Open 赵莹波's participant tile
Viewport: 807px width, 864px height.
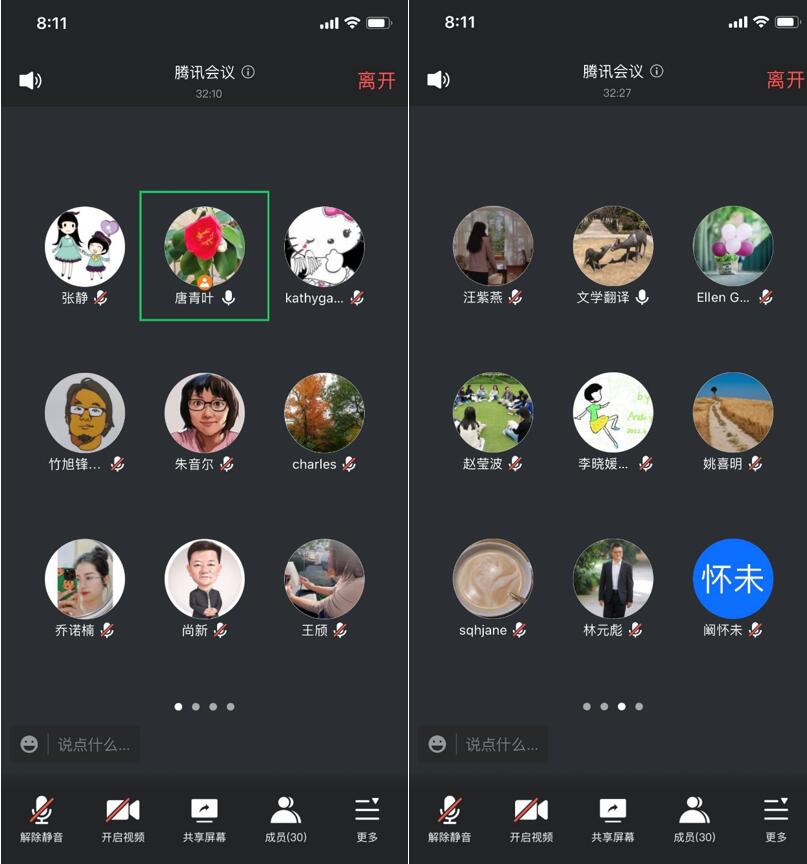click(x=493, y=412)
